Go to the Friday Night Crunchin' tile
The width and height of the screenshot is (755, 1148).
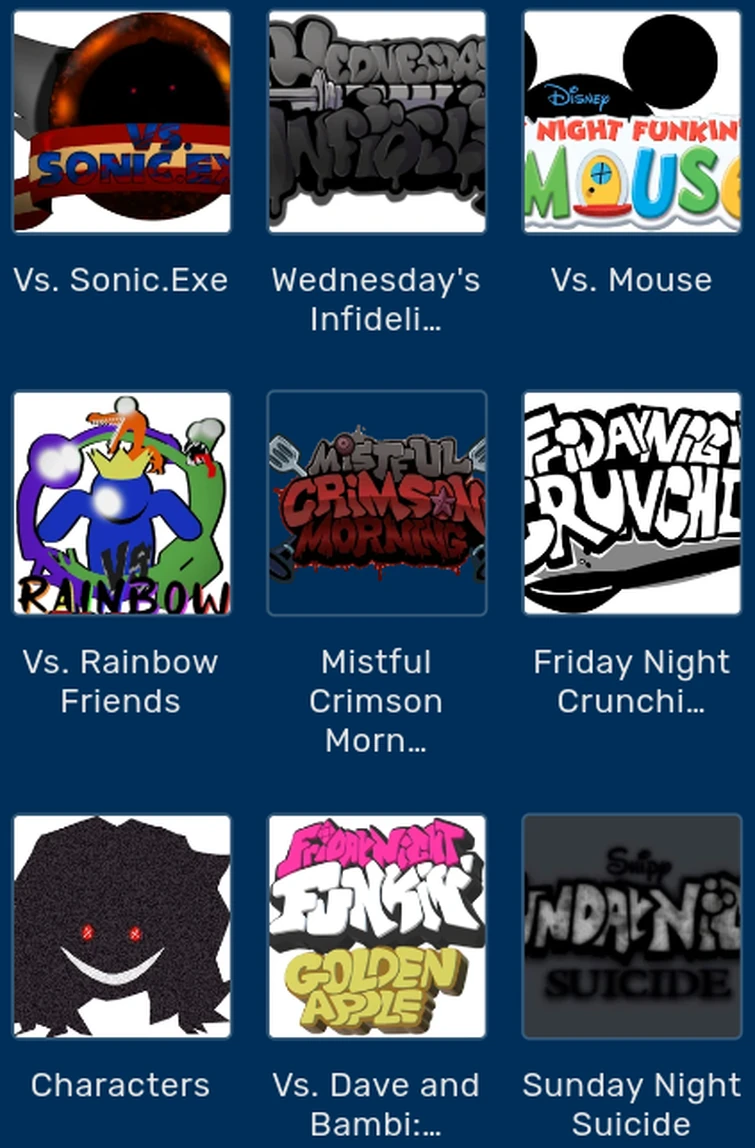(632, 503)
